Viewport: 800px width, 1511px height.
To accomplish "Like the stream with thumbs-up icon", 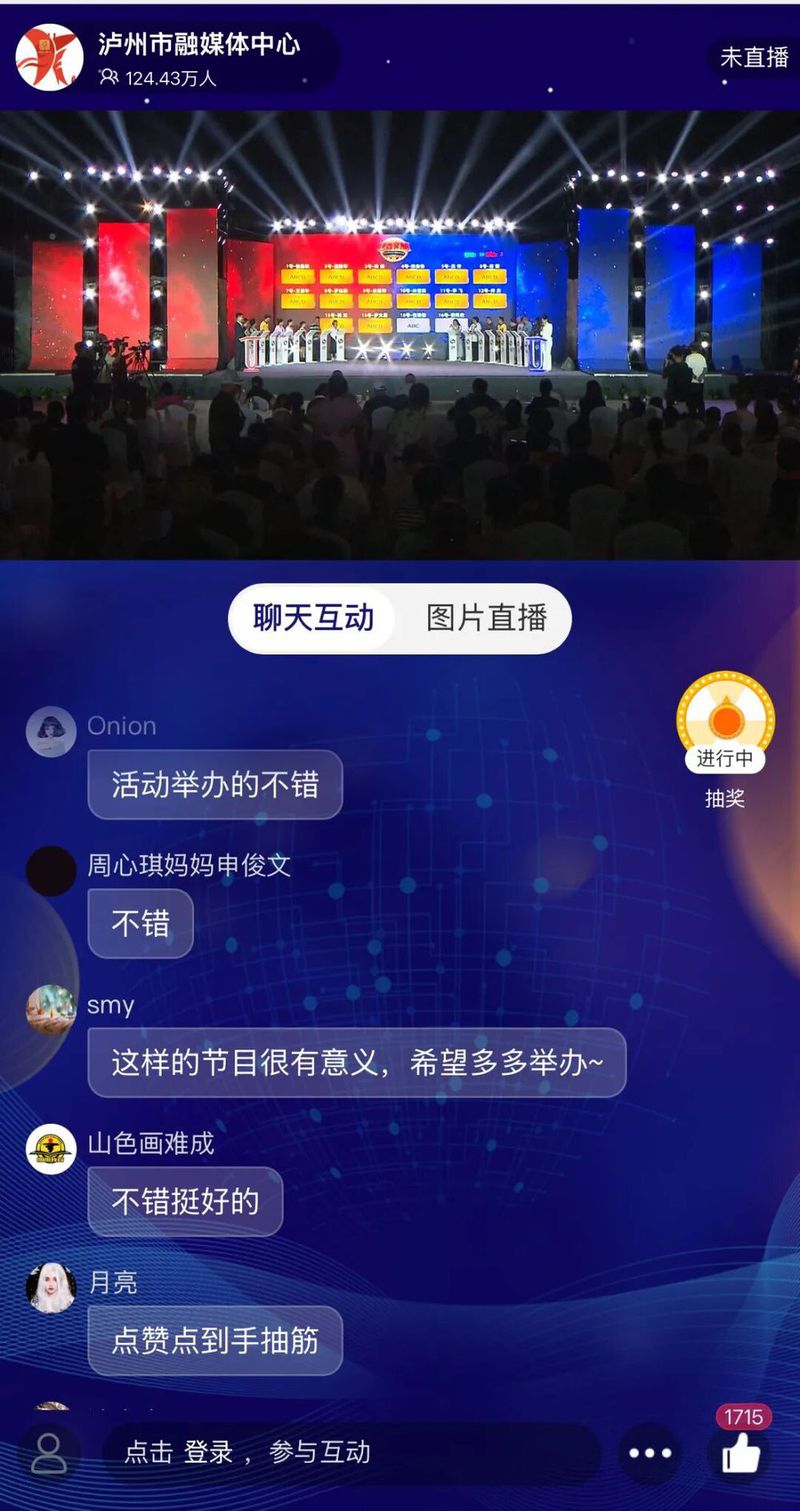I will (741, 1452).
